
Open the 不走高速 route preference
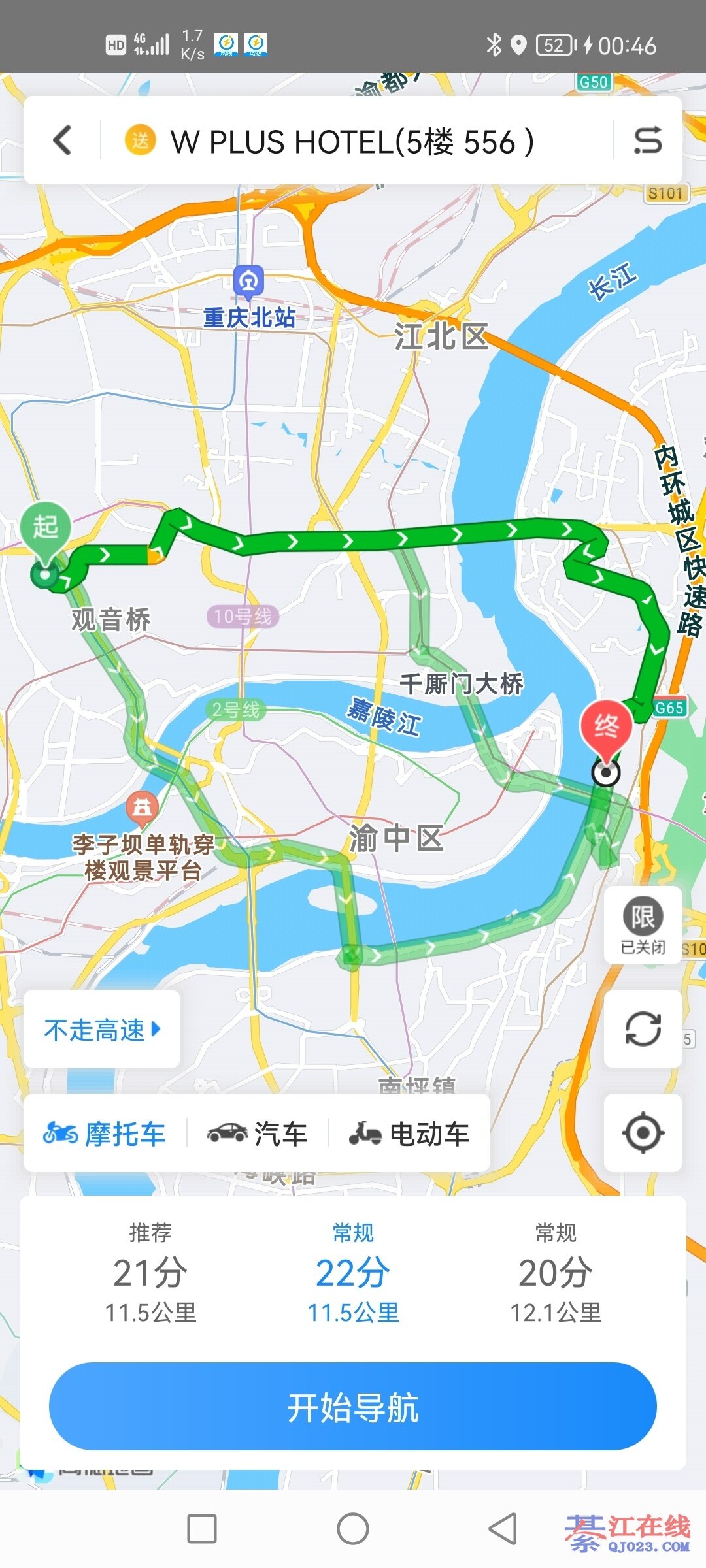coord(102,1030)
